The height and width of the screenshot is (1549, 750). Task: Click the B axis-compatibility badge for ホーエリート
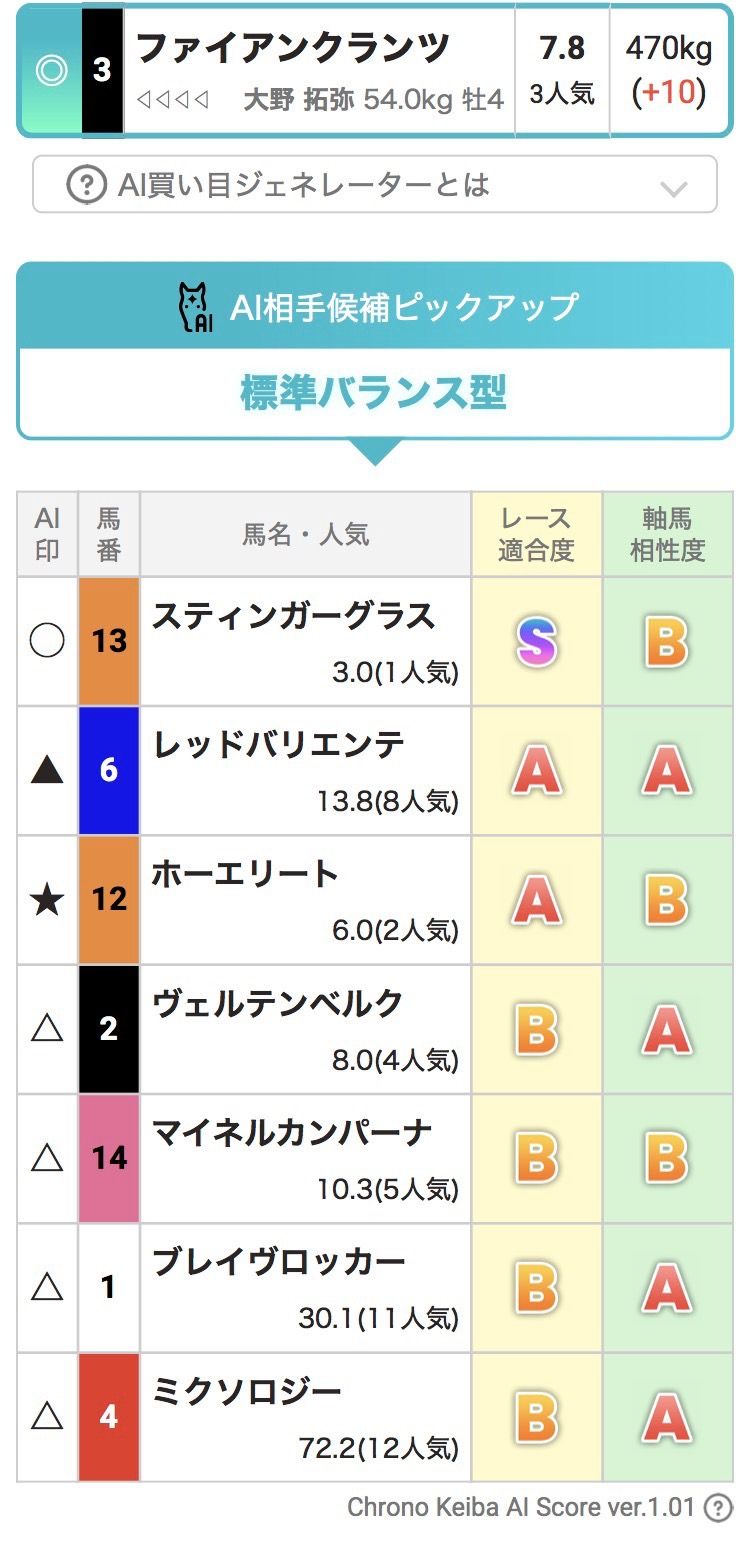click(x=668, y=899)
